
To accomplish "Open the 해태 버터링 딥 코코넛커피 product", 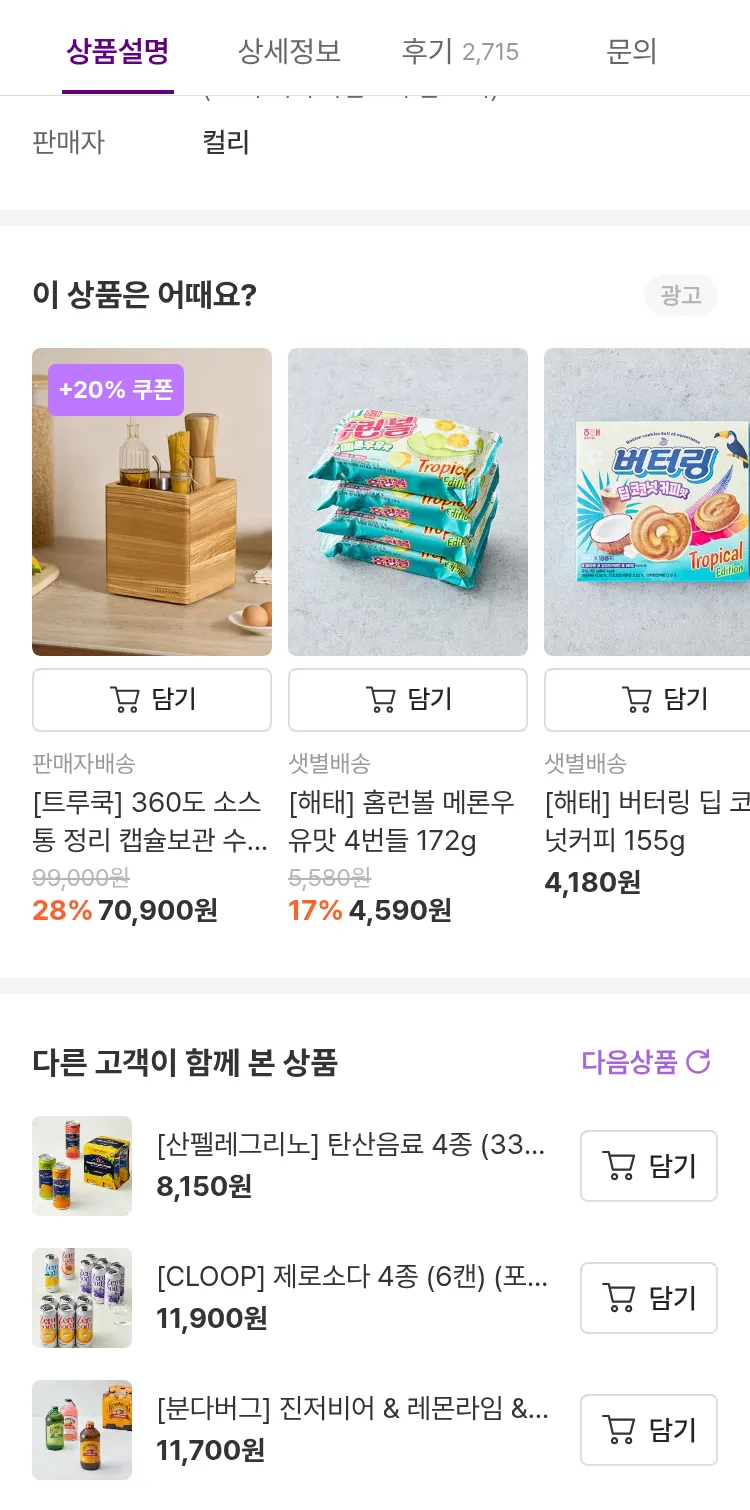I will [x=648, y=502].
